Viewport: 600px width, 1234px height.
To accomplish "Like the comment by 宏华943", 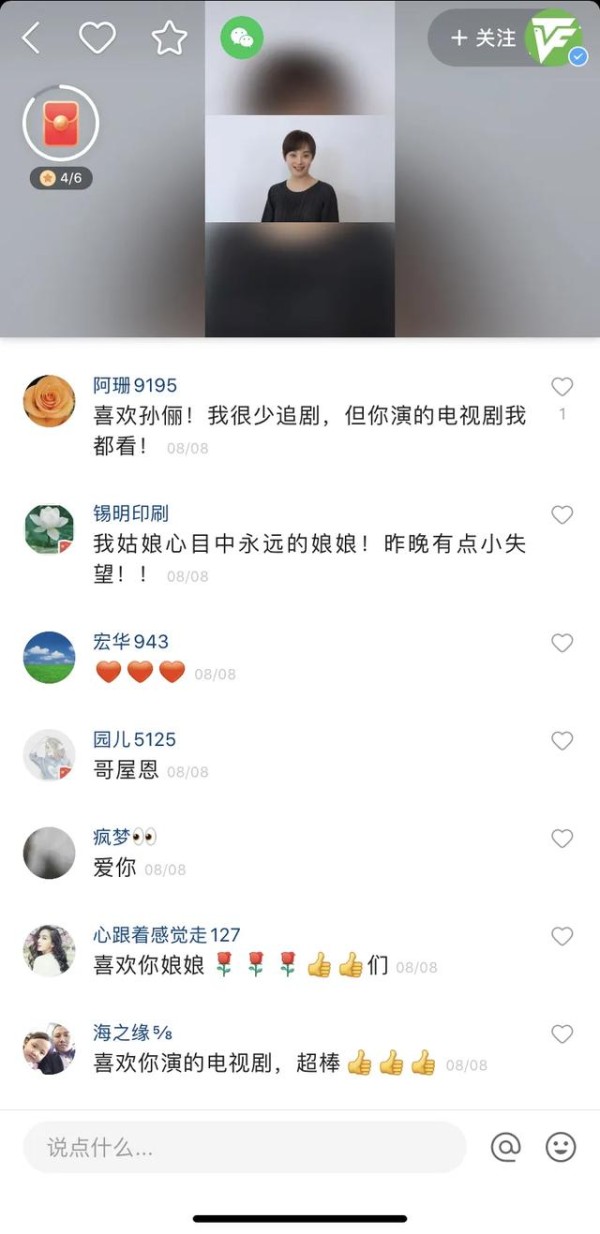I will click(x=562, y=643).
